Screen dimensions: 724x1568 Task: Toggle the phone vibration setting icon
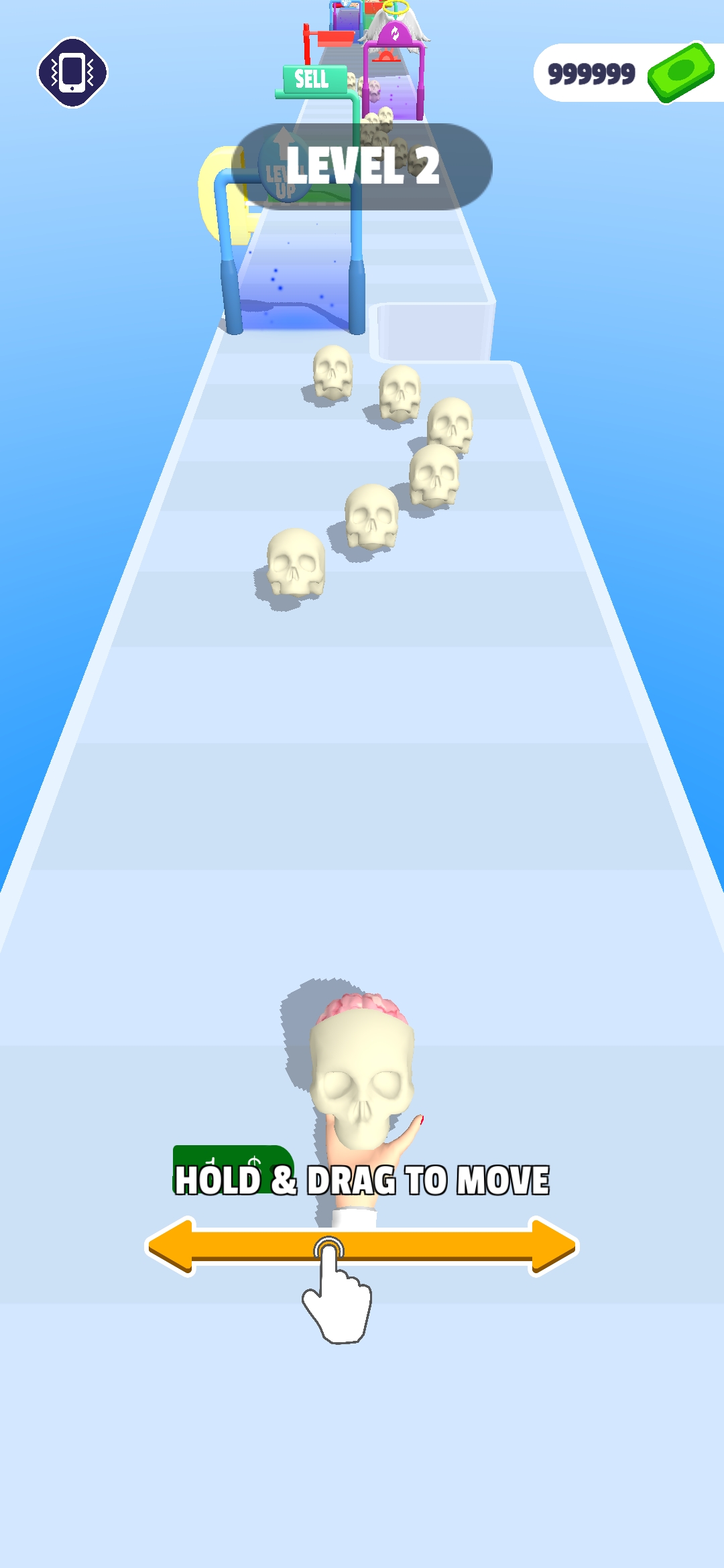tap(72, 72)
